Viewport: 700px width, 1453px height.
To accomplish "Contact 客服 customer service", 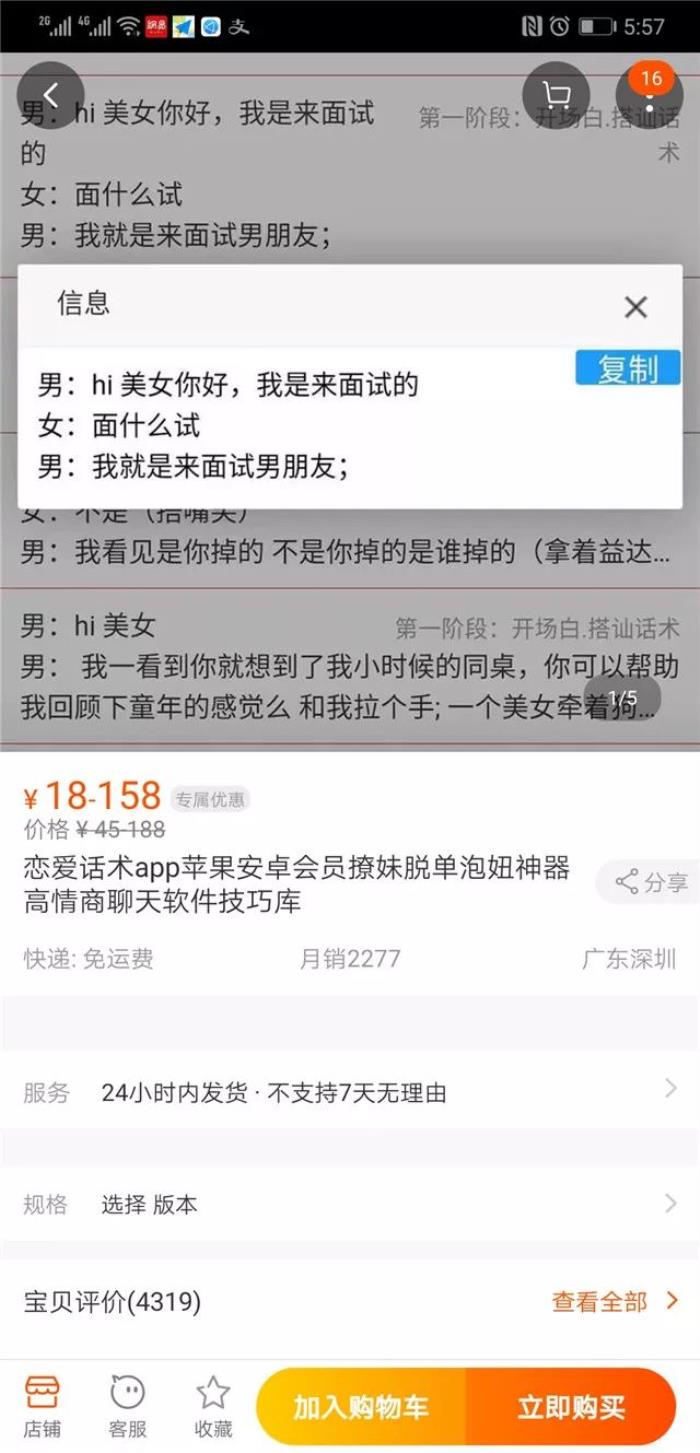I will pyautogui.click(x=128, y=1405).
